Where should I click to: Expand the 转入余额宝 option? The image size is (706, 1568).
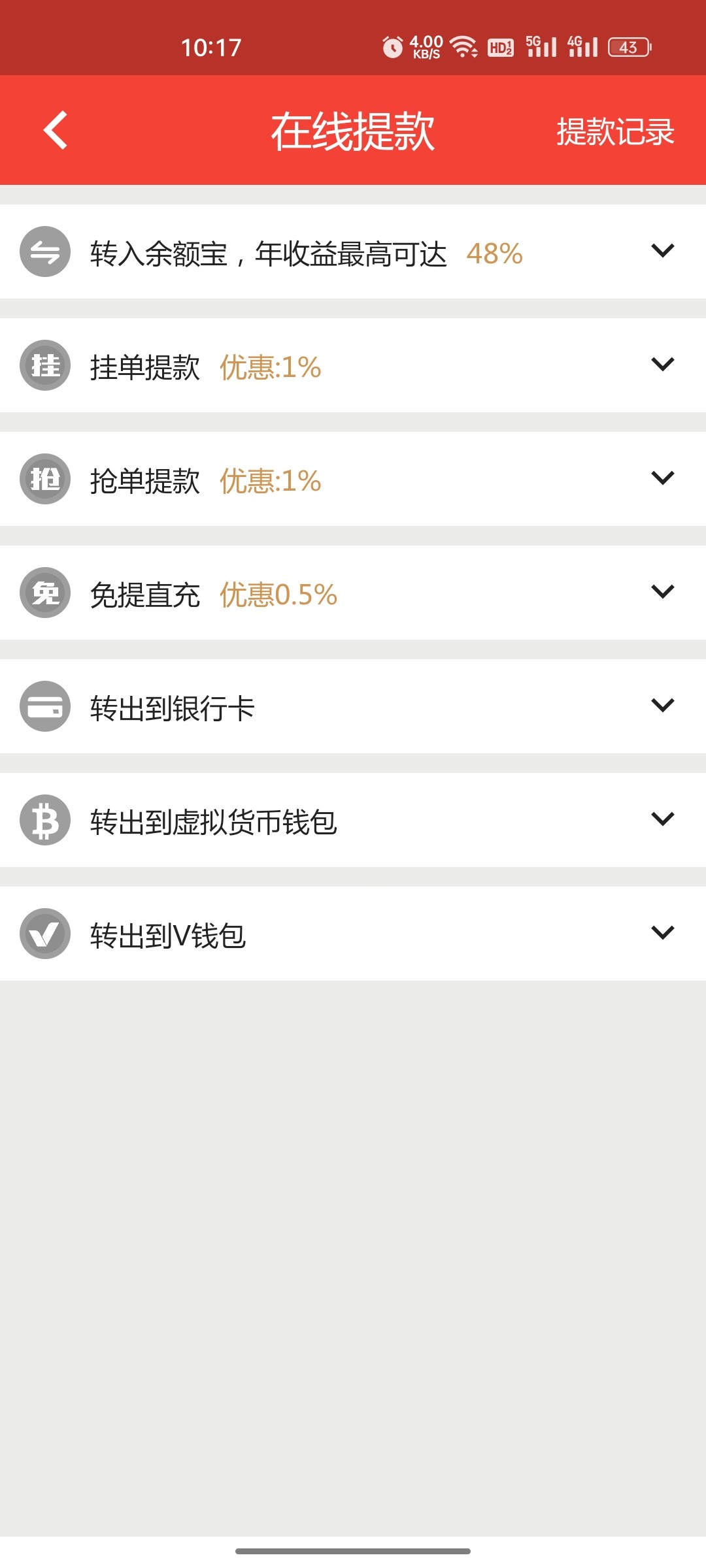(x=353, y=252)
